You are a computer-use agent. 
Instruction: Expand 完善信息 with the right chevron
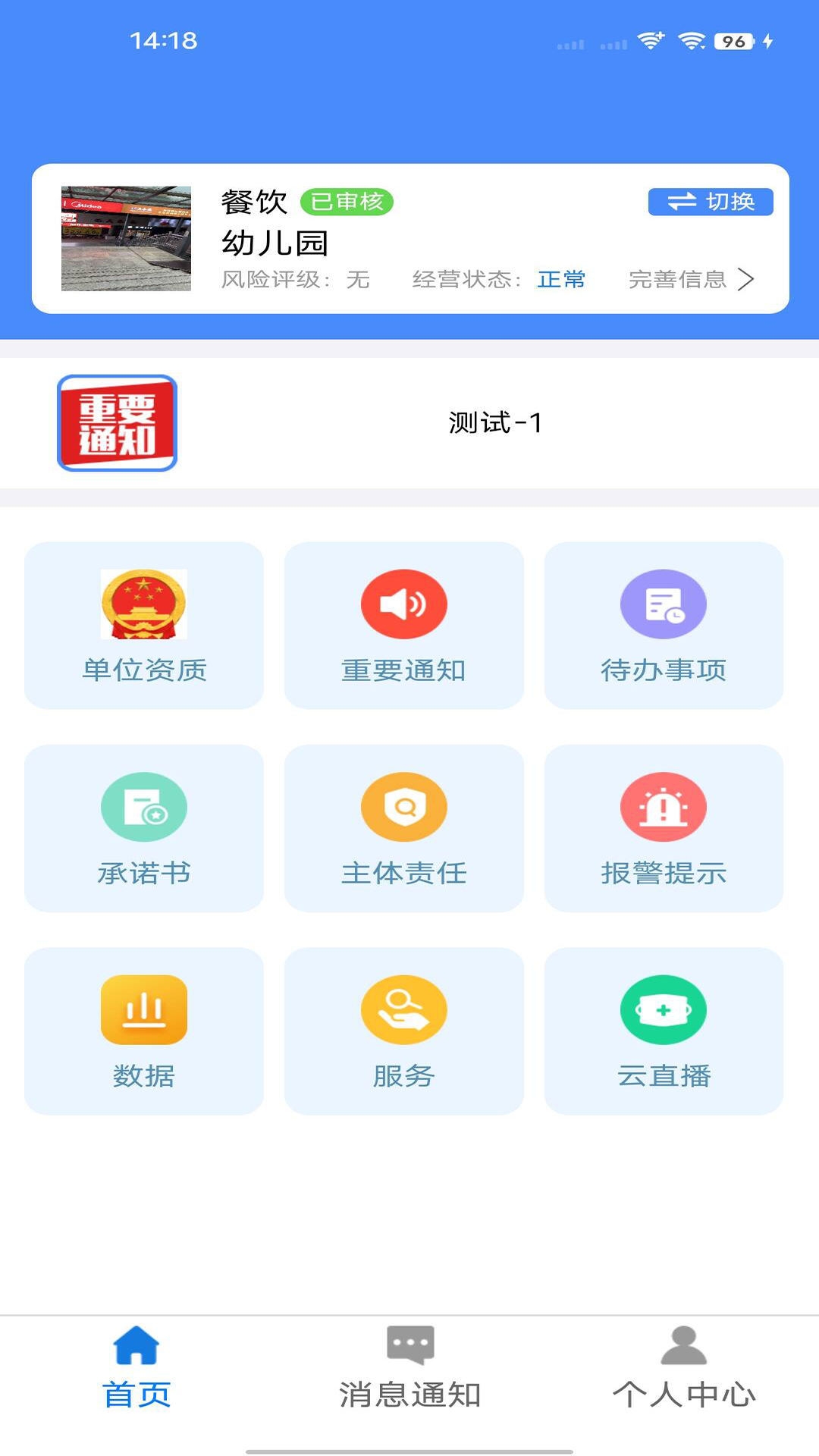point(689,280)
